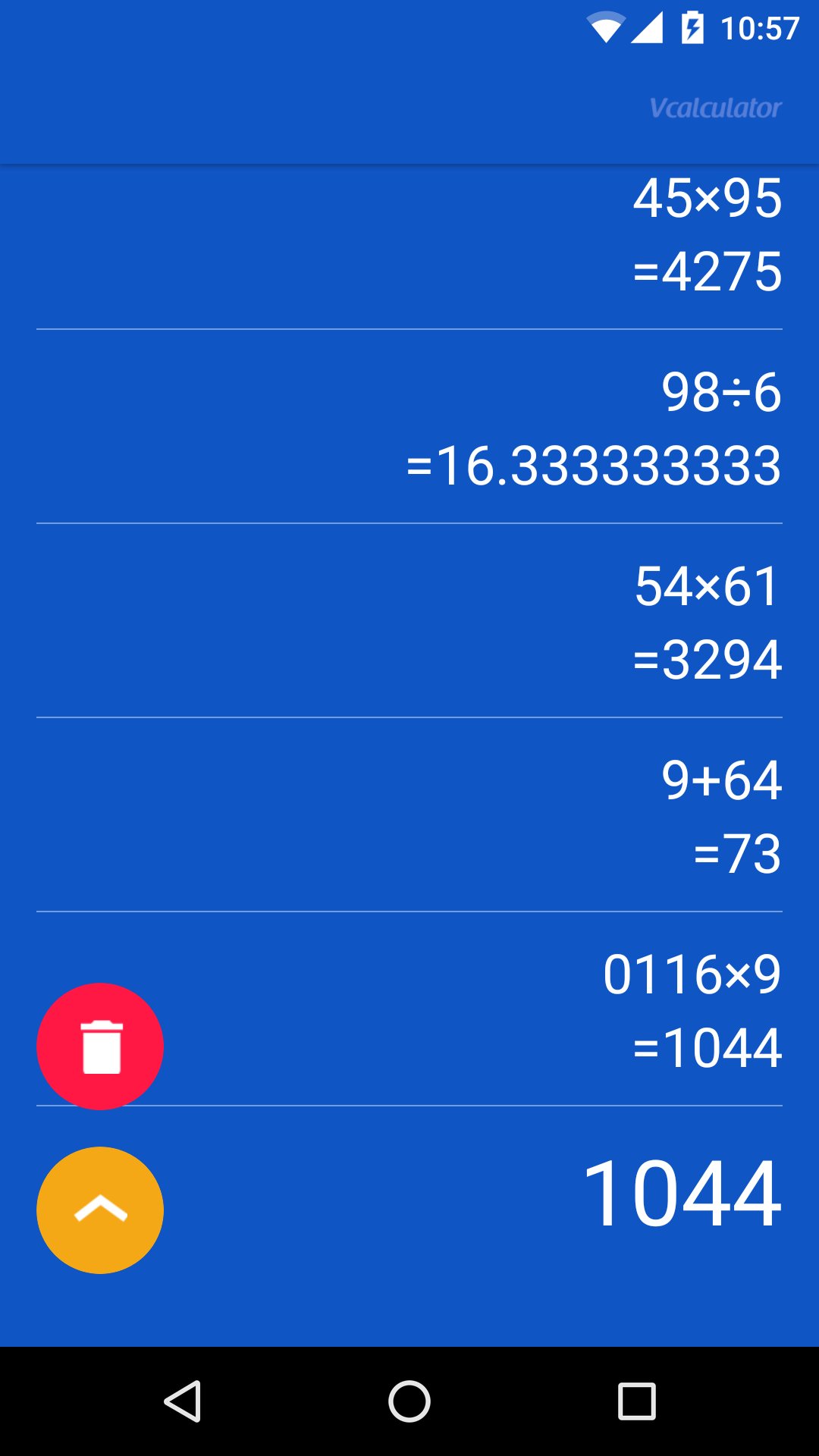Return to the home screen
Image resolution: width=819 pixels, height=1456 pixels.
[x=409, y=1401]
